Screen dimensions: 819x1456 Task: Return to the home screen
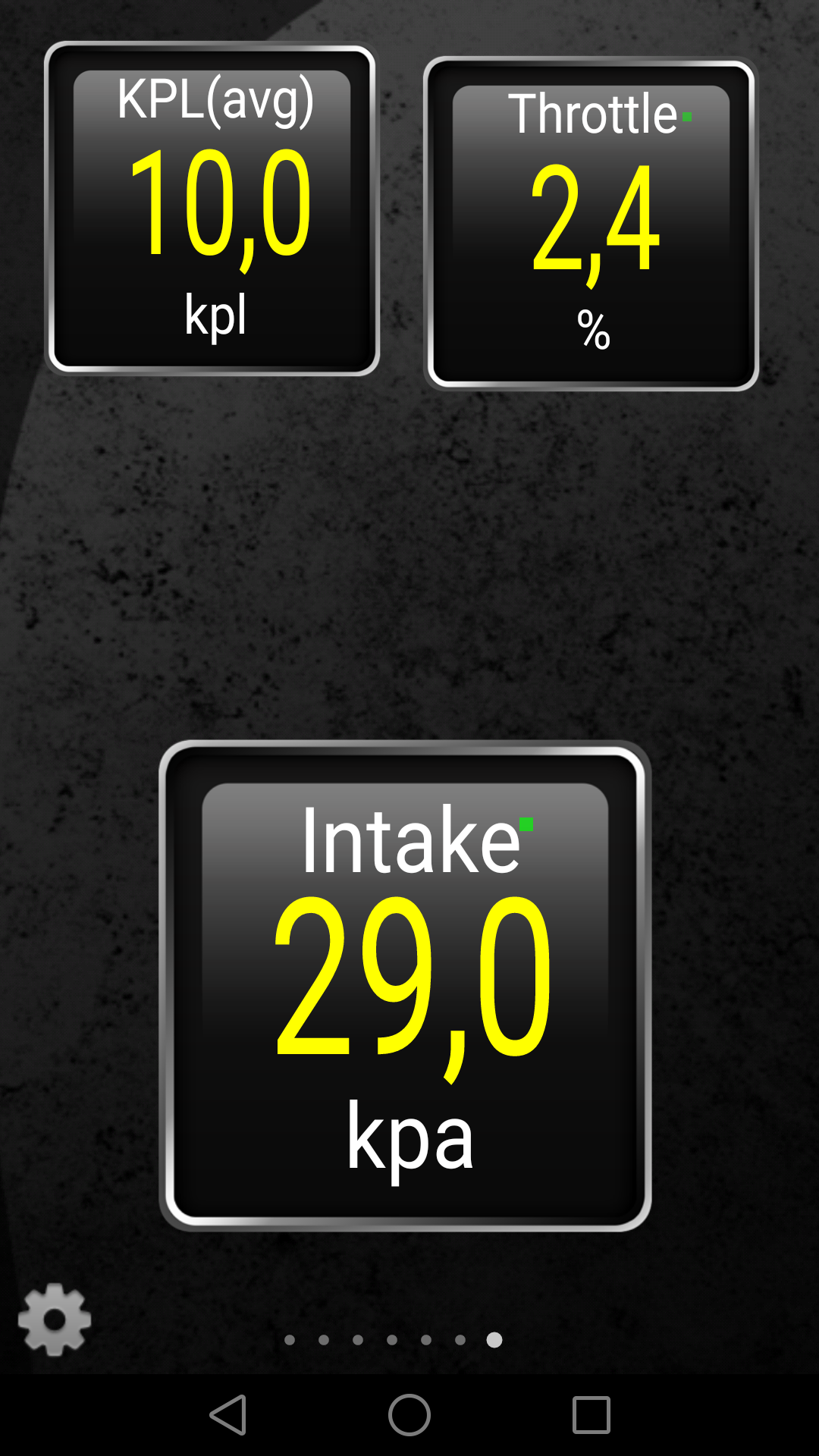(x=409, y=1415)
